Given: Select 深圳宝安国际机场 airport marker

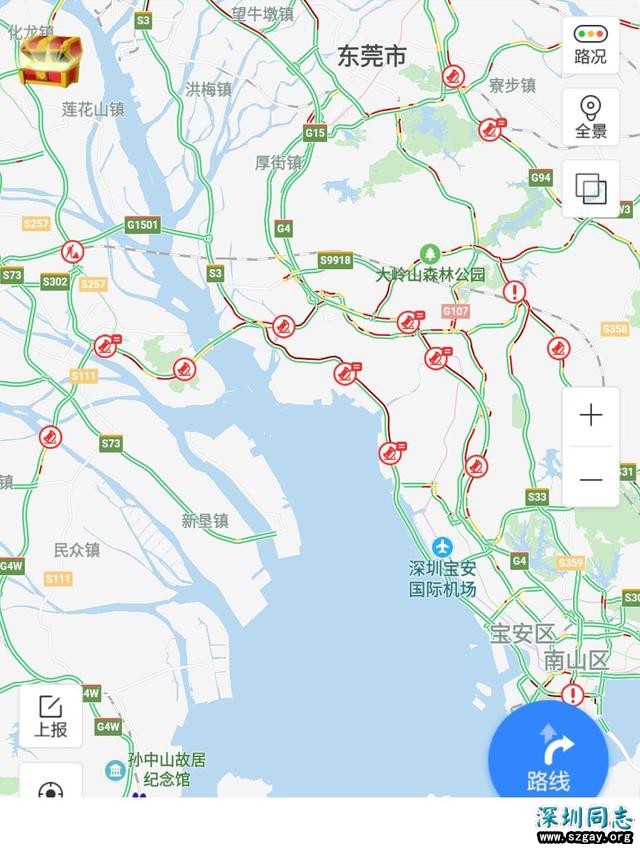Looking at the screenshot, I should tap(444, 547).
